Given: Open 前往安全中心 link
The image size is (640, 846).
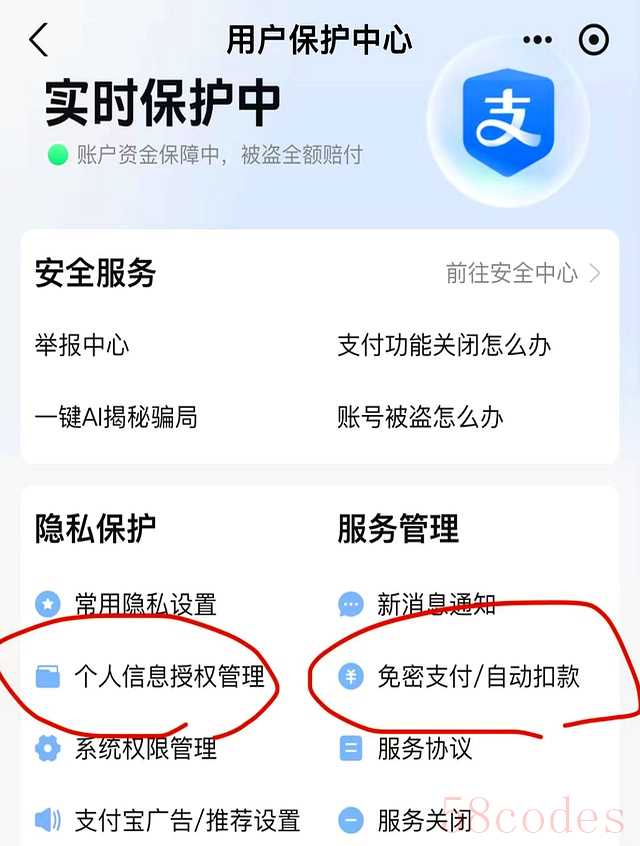Looking at the screenshot, I should [523, 273].
